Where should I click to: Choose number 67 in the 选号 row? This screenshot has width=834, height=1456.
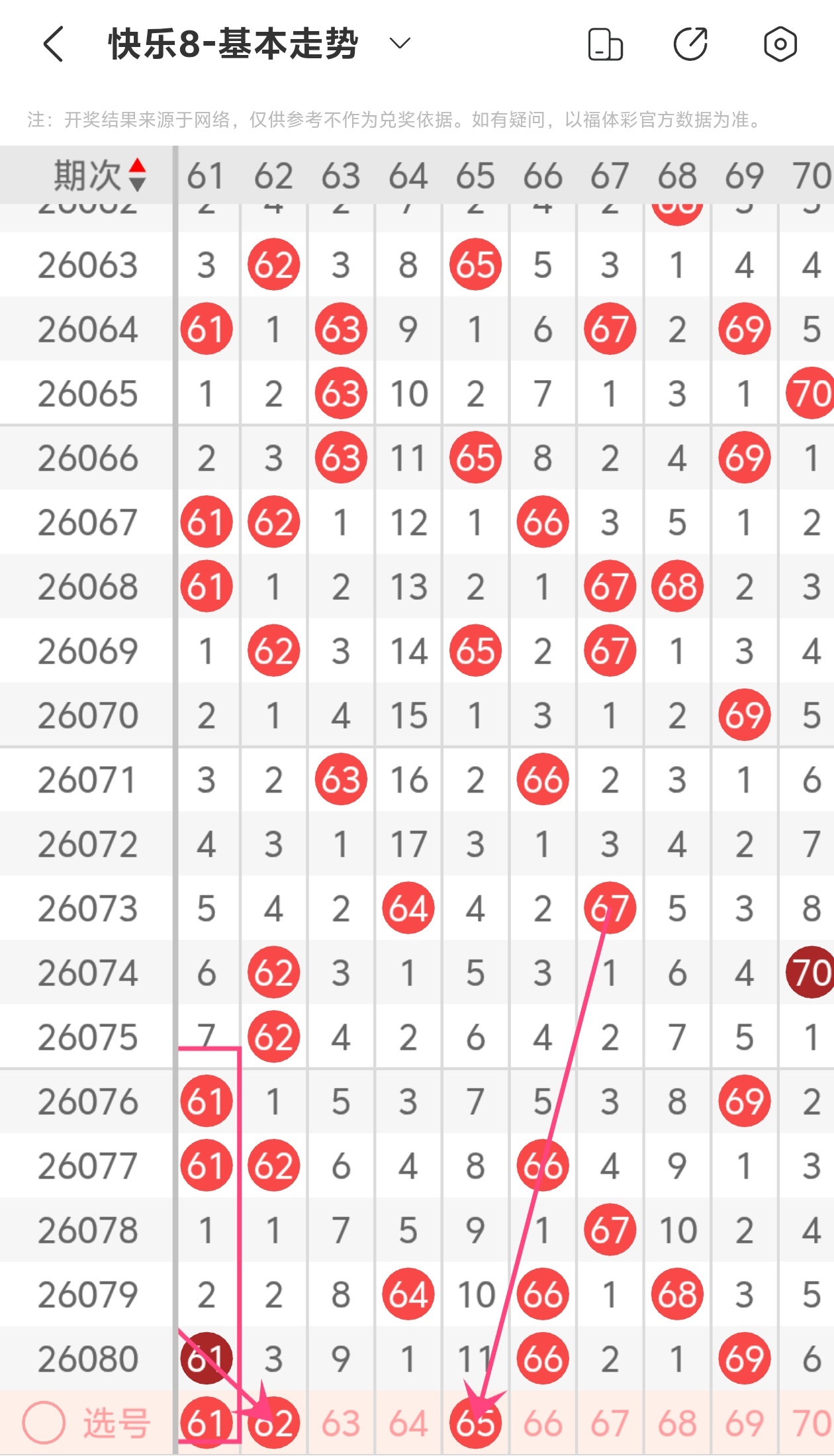(x=610, y=1423)
